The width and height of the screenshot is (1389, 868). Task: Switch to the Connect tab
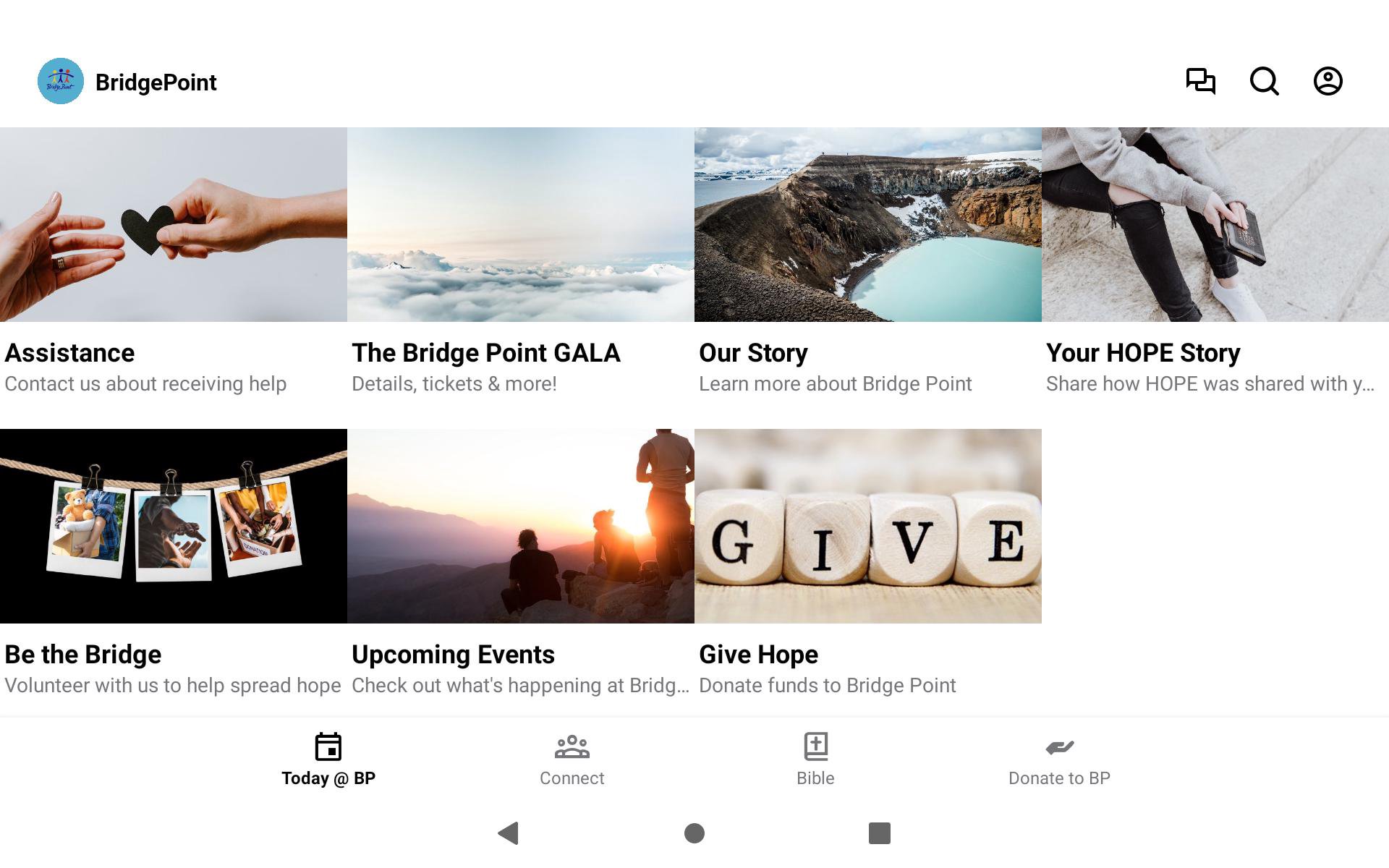pyautogui.click(x=572, y=759)
